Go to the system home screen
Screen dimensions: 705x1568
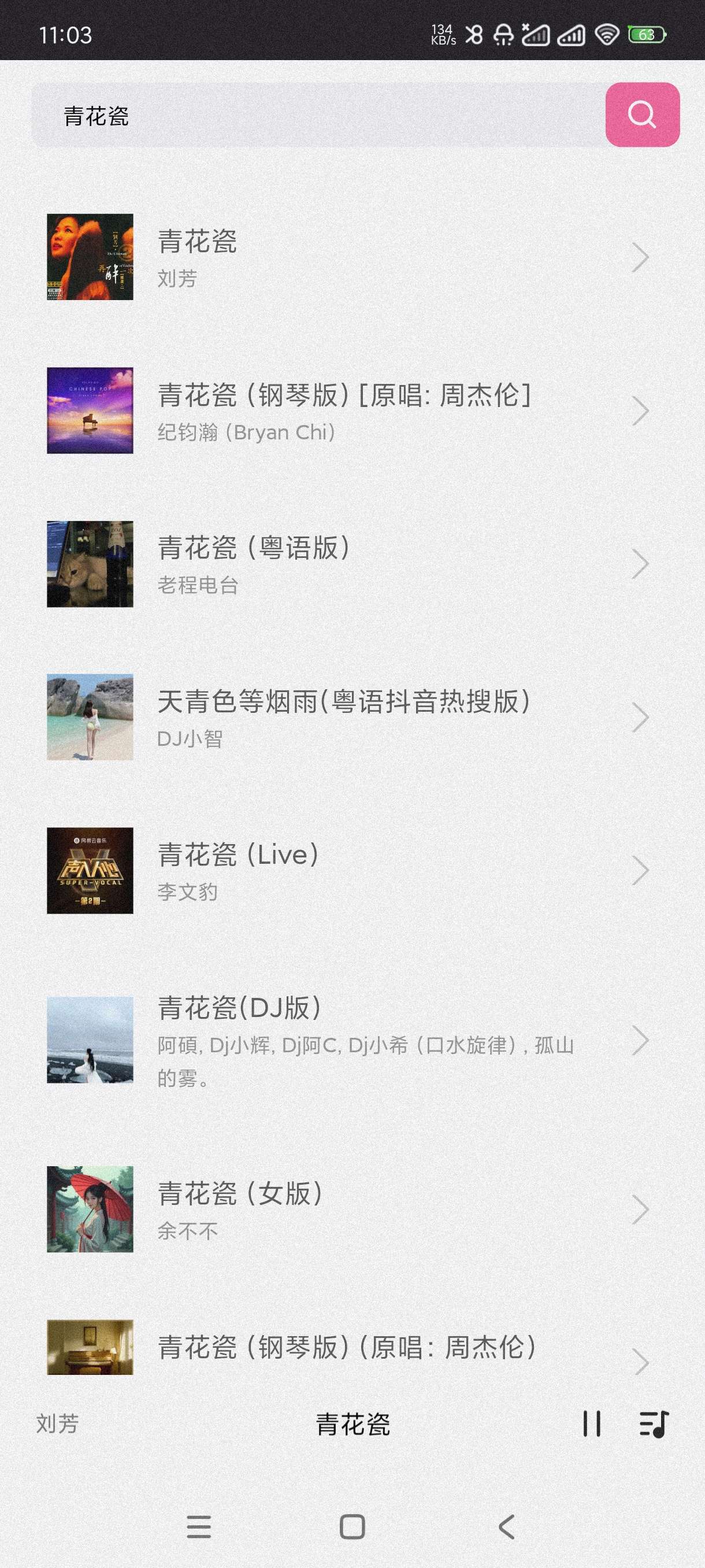coord(352,1526)
